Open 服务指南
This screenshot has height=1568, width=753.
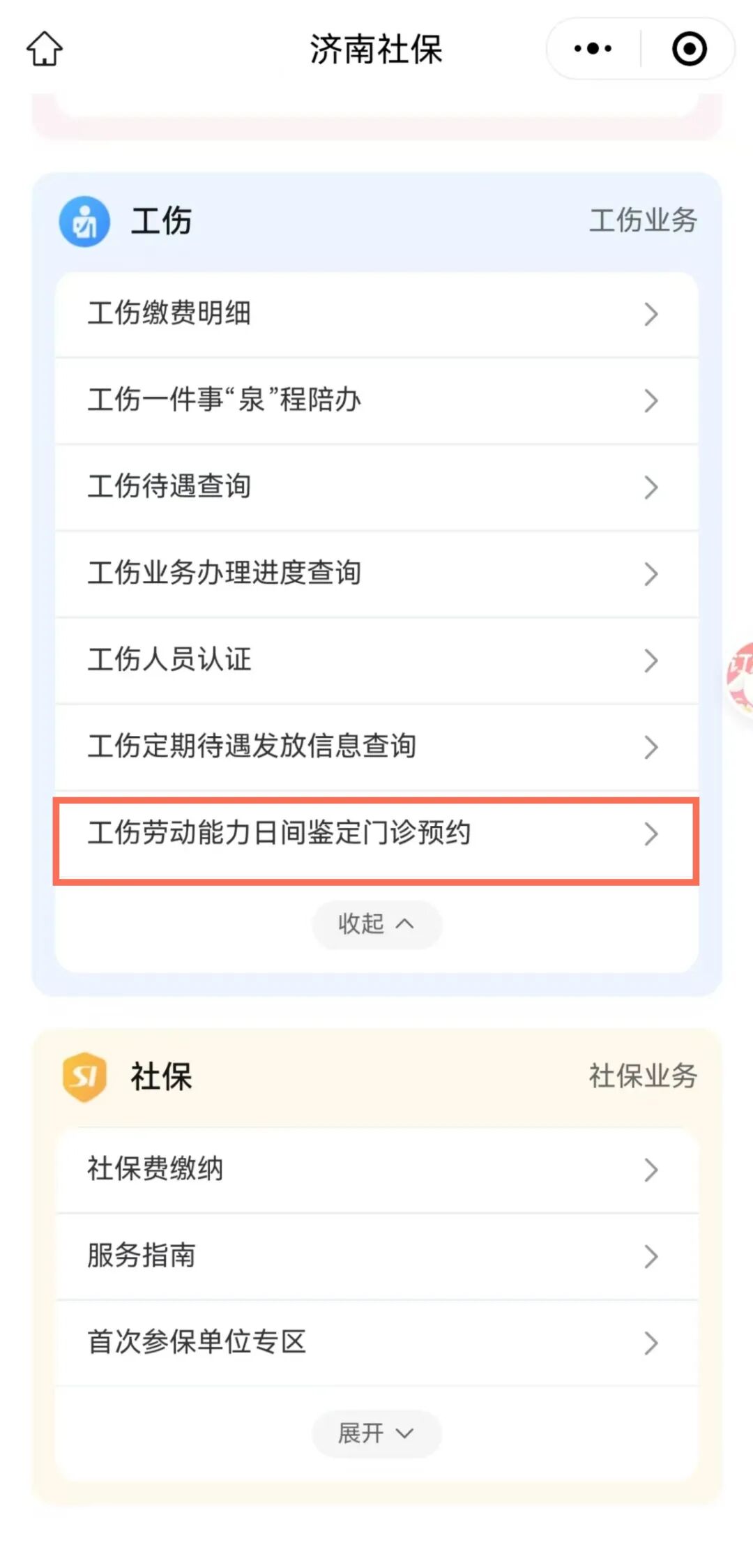376,1256
